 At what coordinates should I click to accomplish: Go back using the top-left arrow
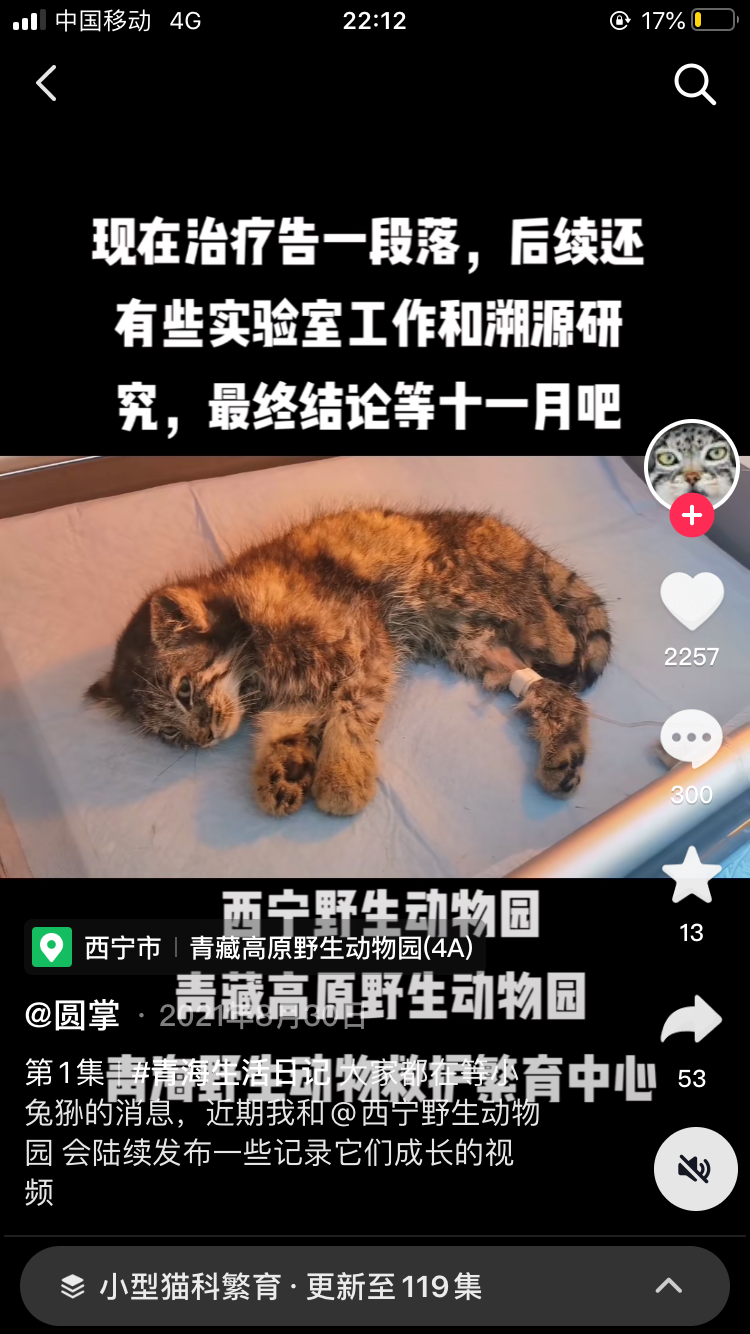[x=46, y=84]
